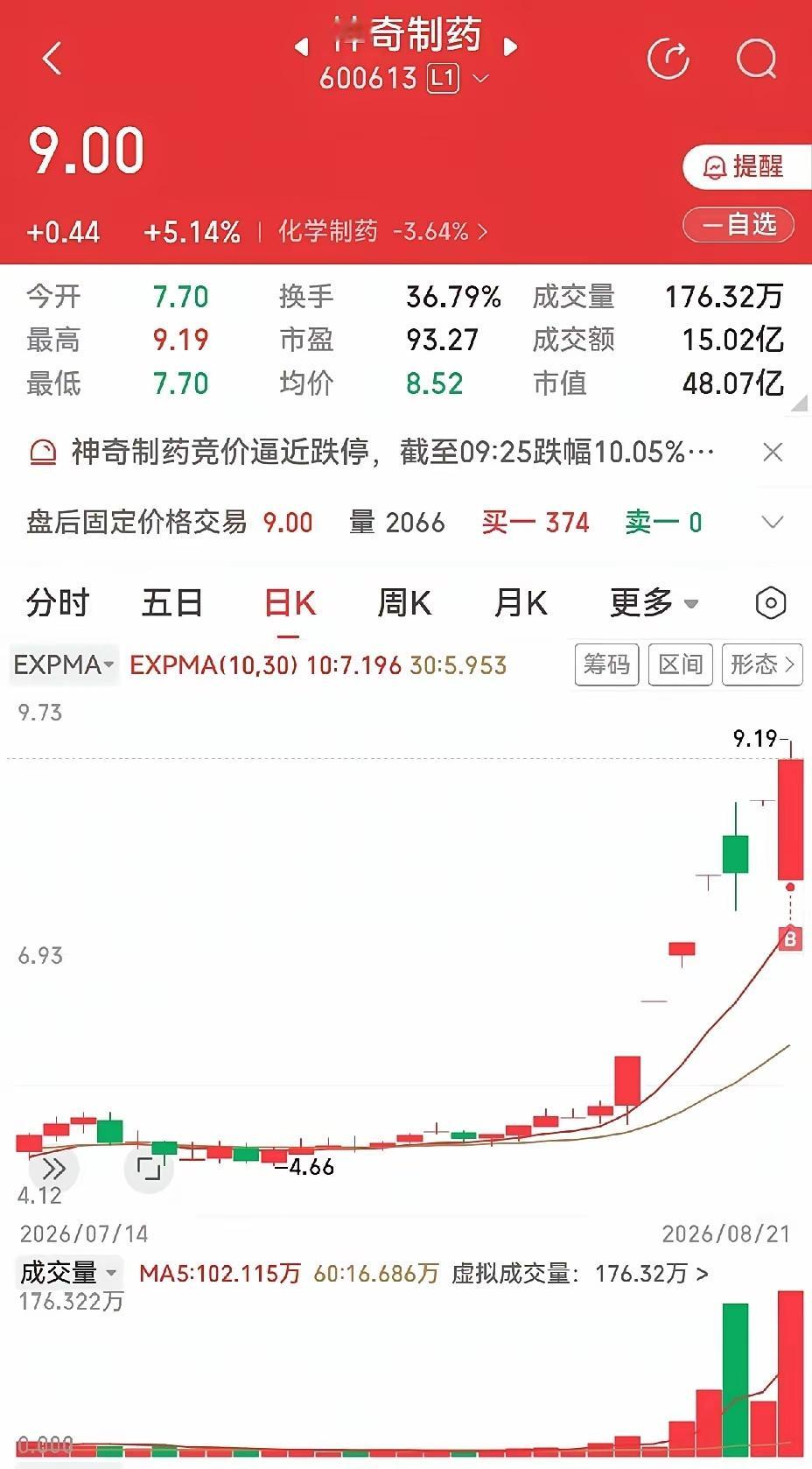The image size is (812, 1469).
Task: Dismiss the 竞价逼近跌停 news banner
Action: tap(773, 452)
